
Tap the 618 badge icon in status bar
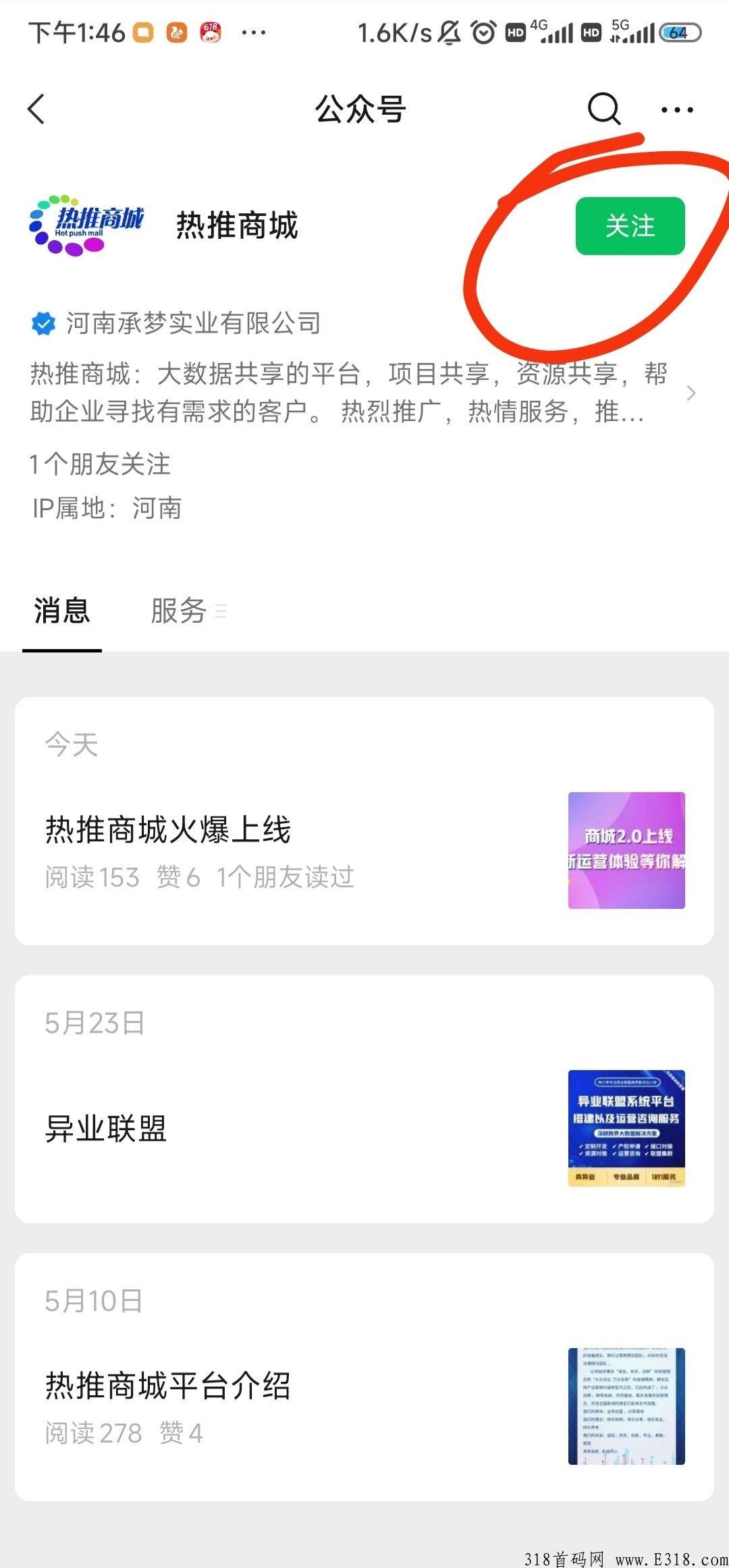(x=209, y=30)
